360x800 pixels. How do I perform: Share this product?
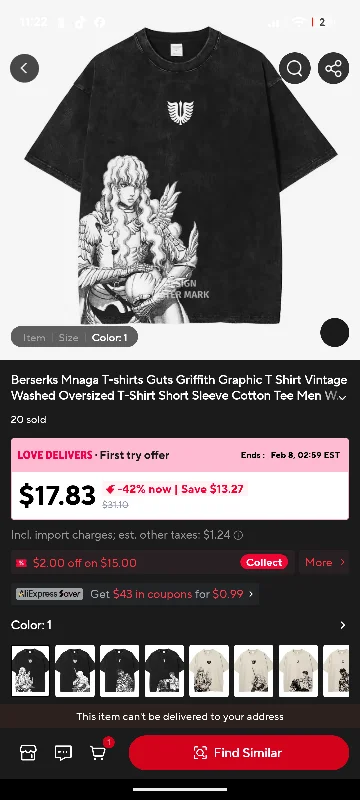pyautogui.click(x=333, y=68)
